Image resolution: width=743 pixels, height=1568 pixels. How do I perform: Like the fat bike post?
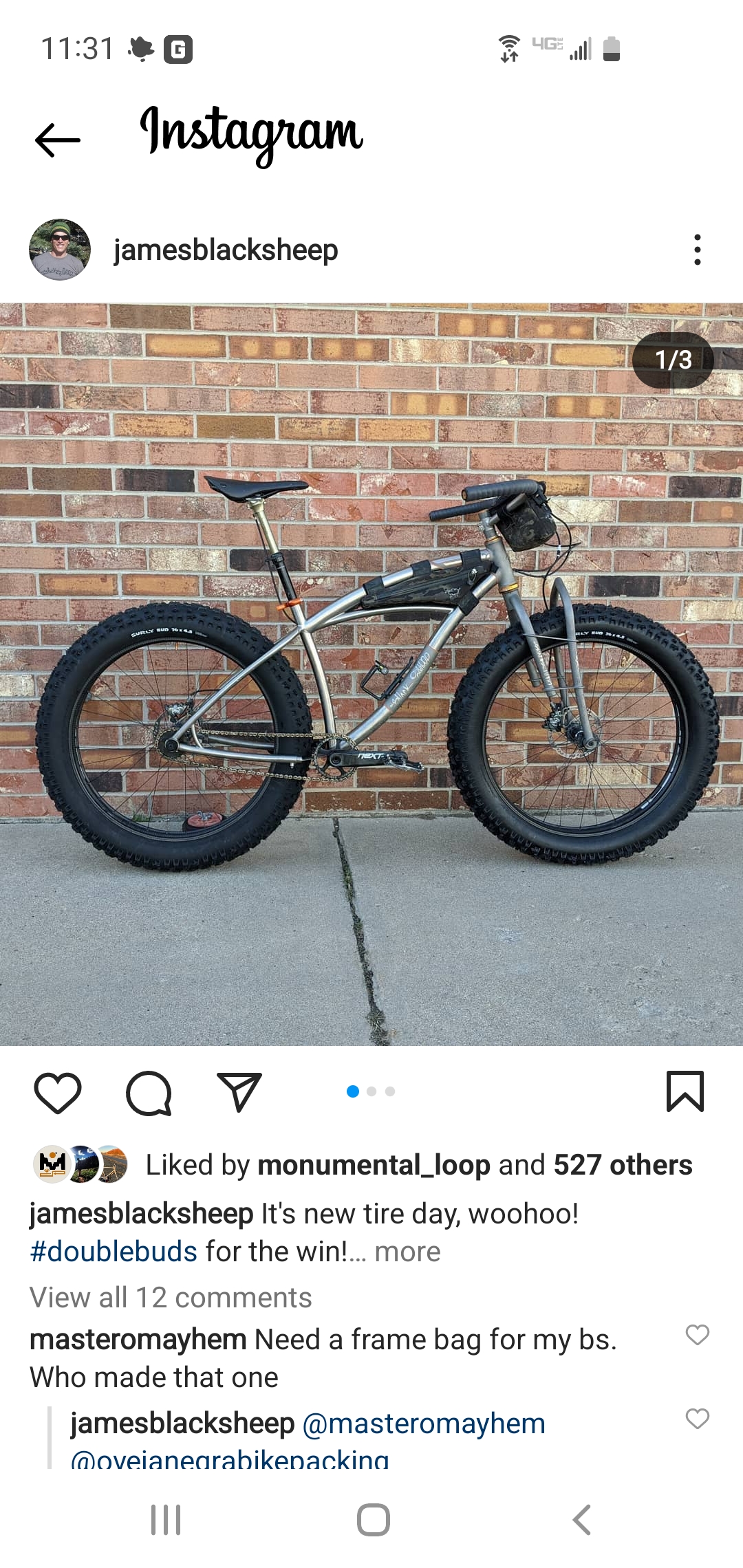(58, 1092)
